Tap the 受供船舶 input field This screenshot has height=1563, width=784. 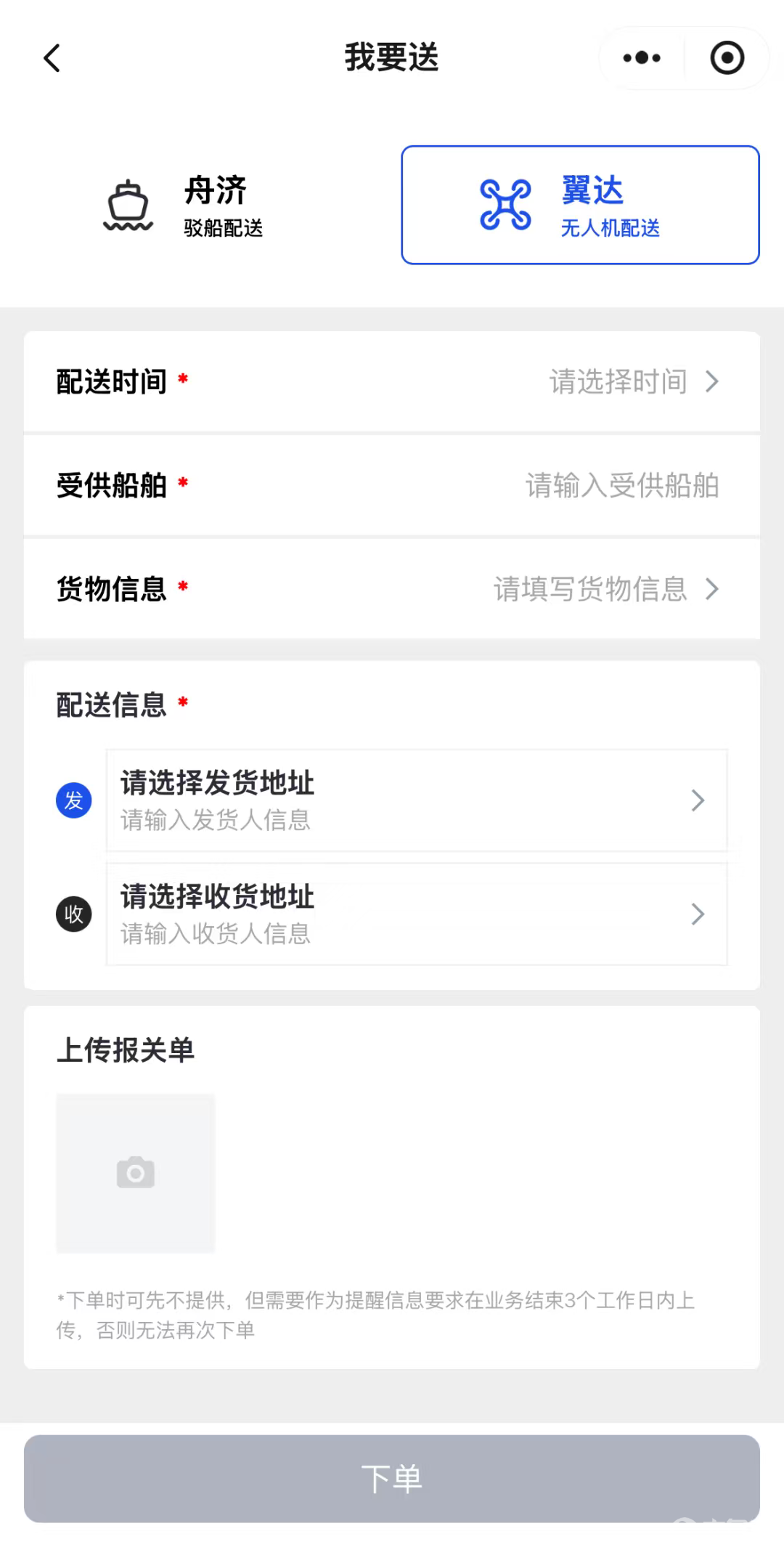click(621, 486)
